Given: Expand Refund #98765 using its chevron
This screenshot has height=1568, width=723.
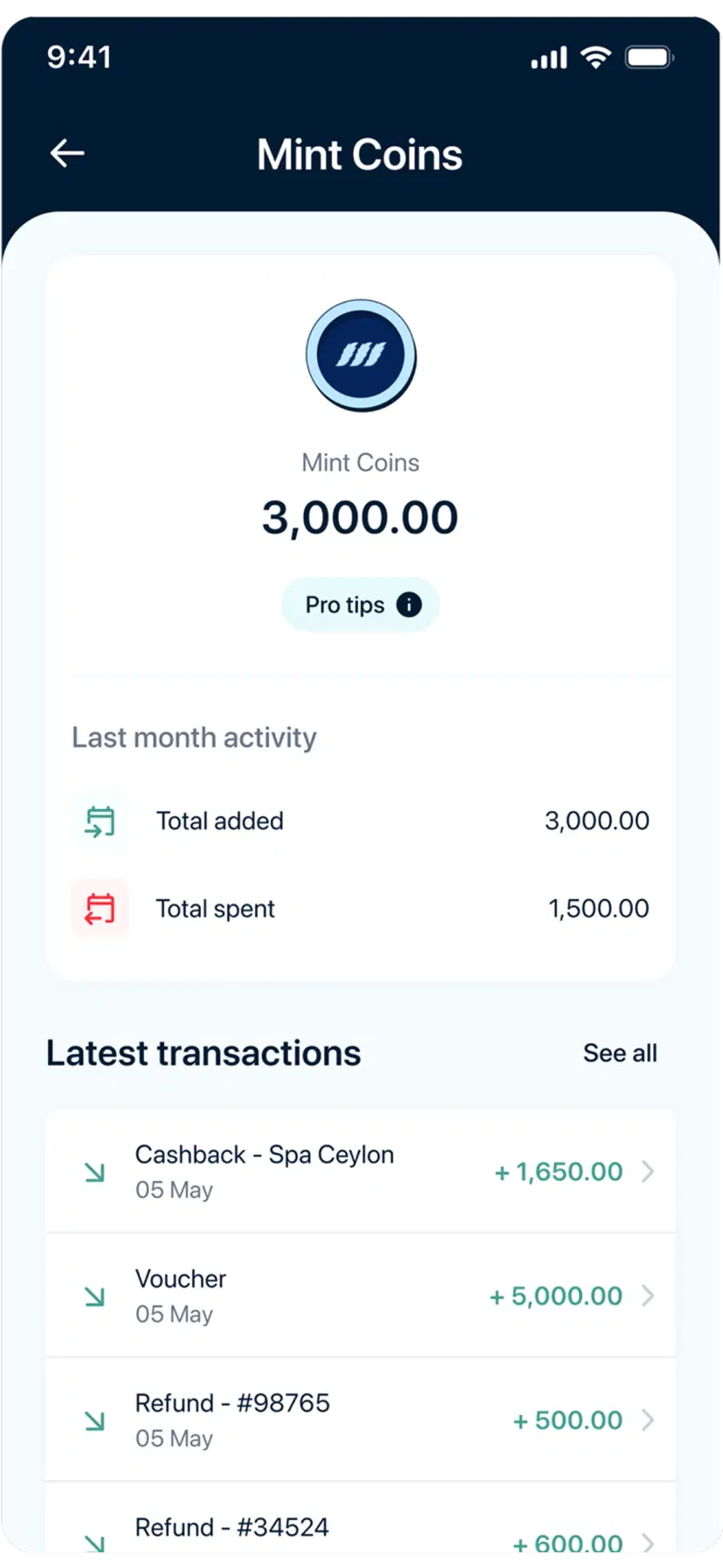Looking at the screenshot, I should (x=647, y=1421).
